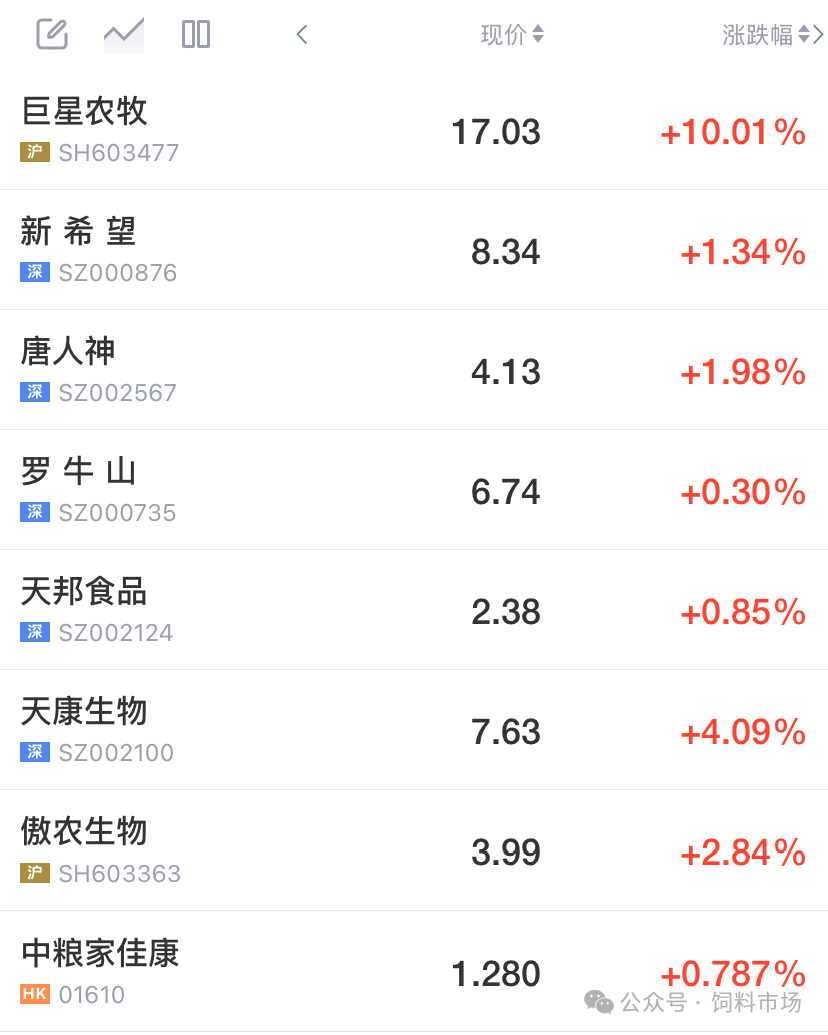The height and width of the screenshot is (1035, 828).
Task: Click the 沪 badge for 傲农生物
Action: click(34, 873)
